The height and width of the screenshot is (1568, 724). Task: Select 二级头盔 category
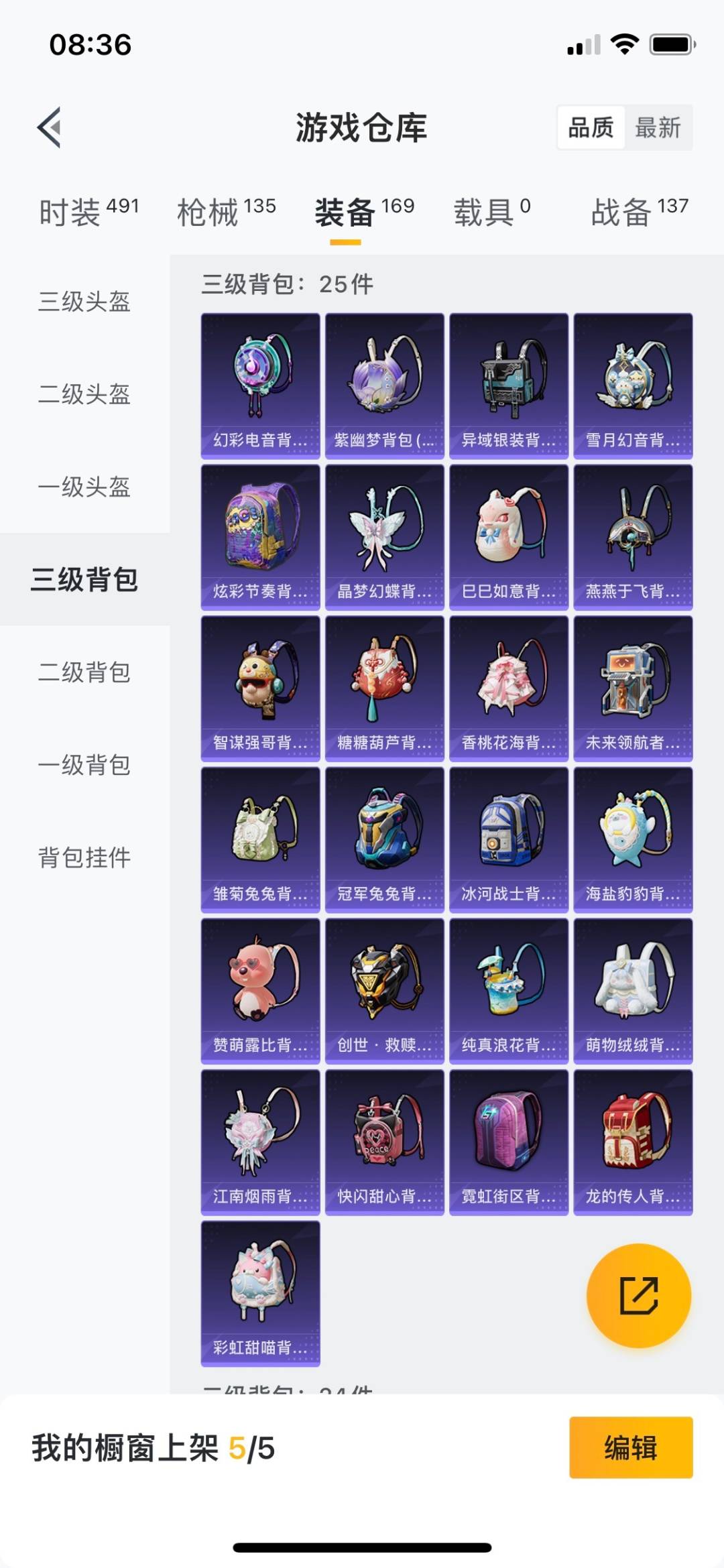[84, 394]
